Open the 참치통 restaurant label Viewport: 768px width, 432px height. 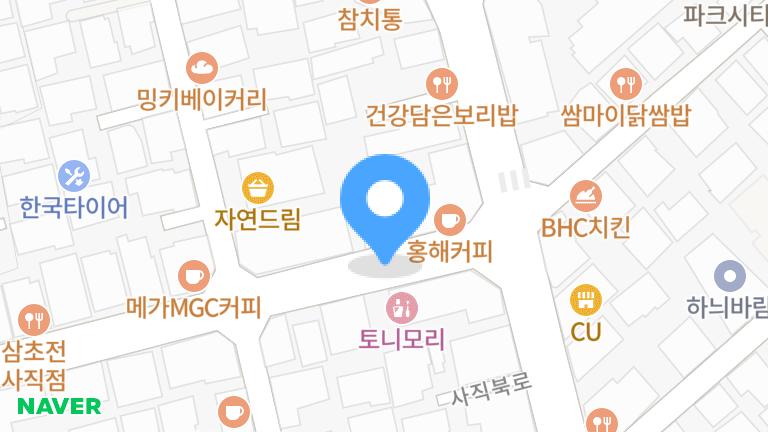tap(370, 20)
